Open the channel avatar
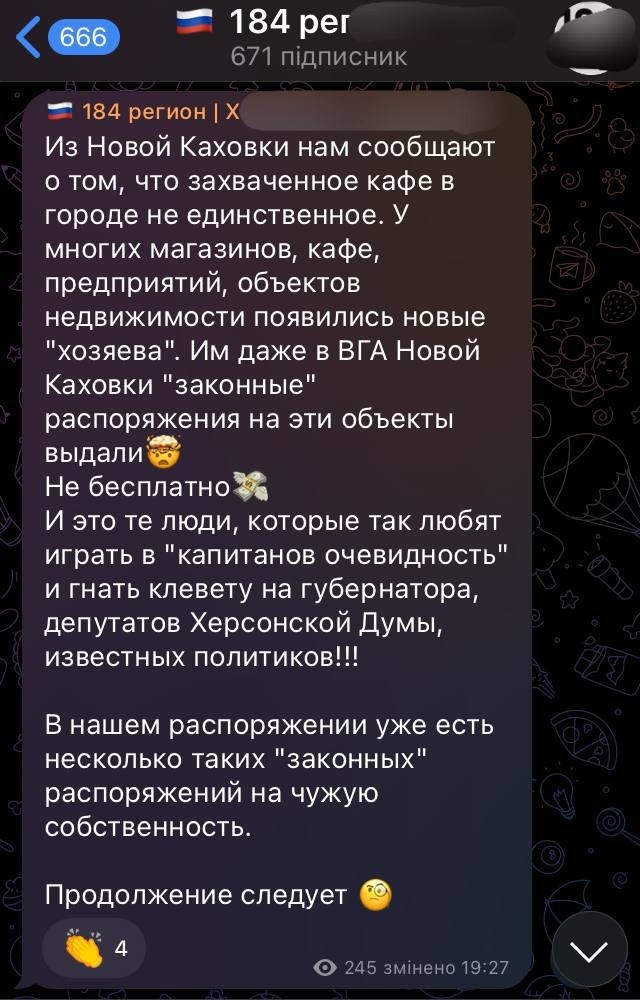640x1000 pixels. coord(592,38)
